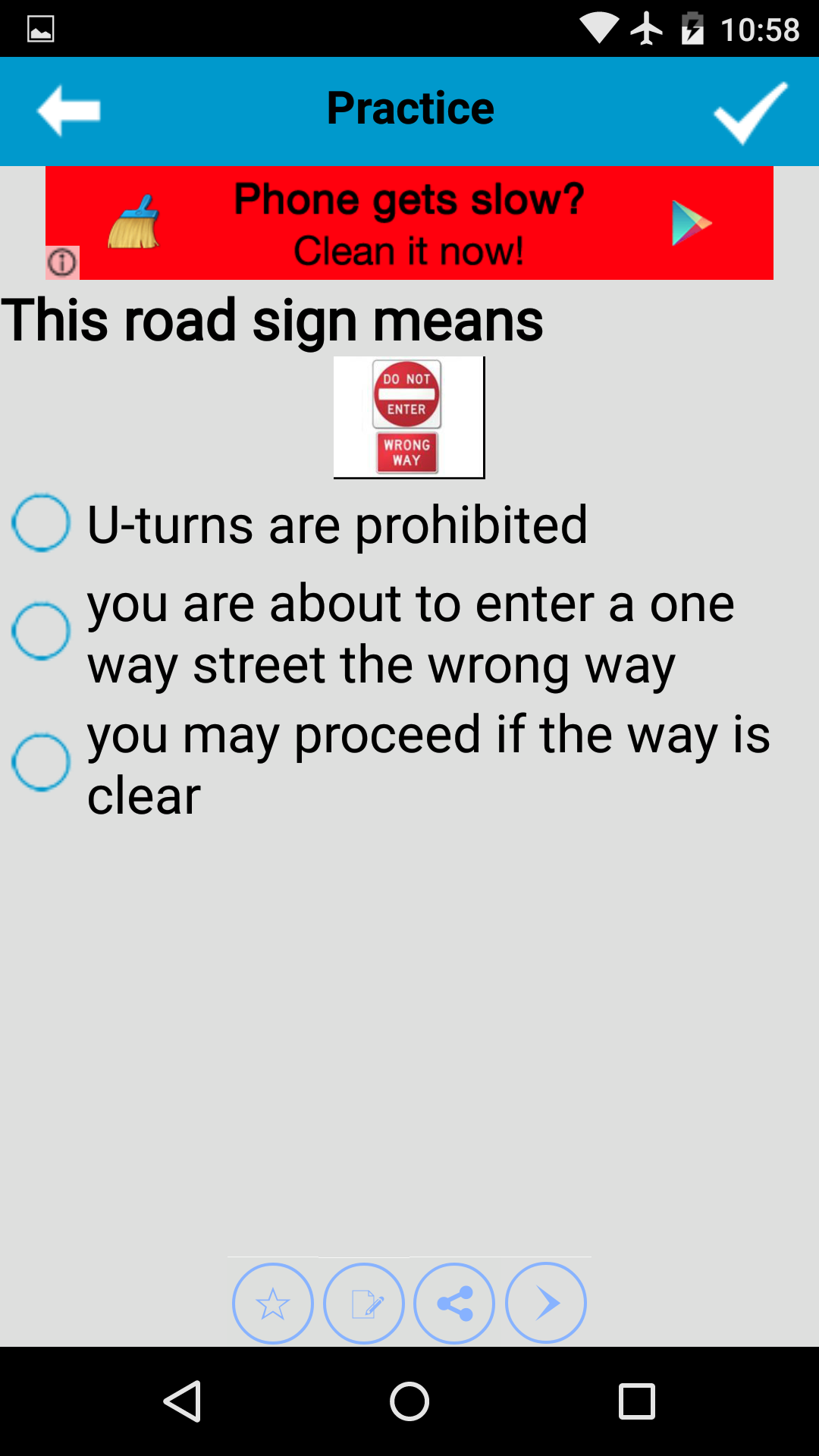Viewport: 819px width, 1456px height.
Task: Mark this question as favorite with star
Action: coord(273,1303)
